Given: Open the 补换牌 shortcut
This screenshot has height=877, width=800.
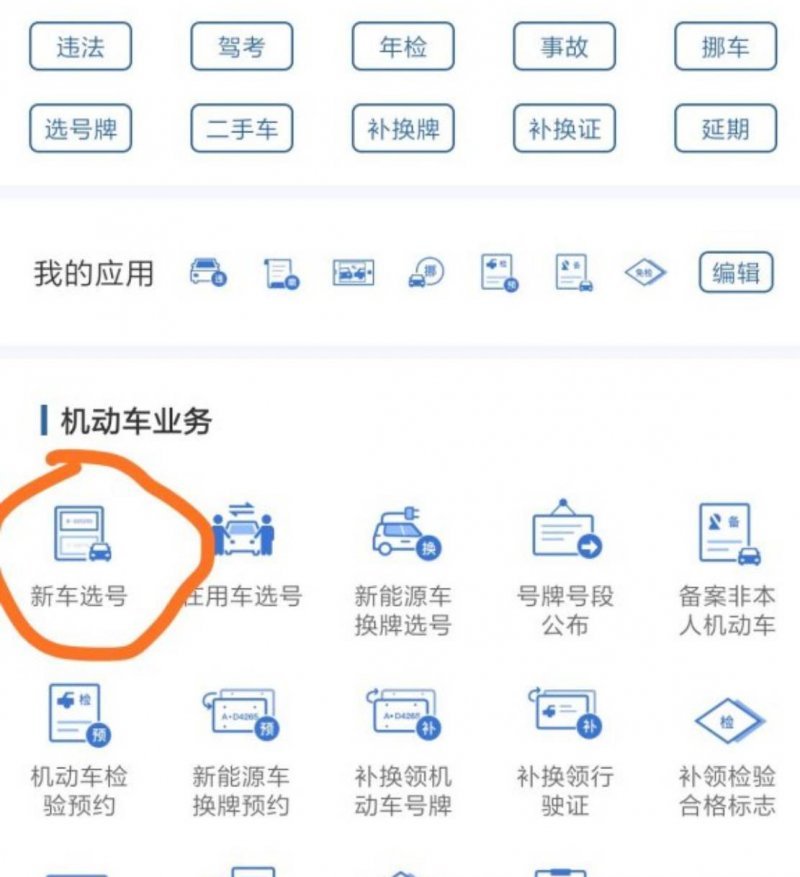Looking at the screenshot, I should (403, 128).
